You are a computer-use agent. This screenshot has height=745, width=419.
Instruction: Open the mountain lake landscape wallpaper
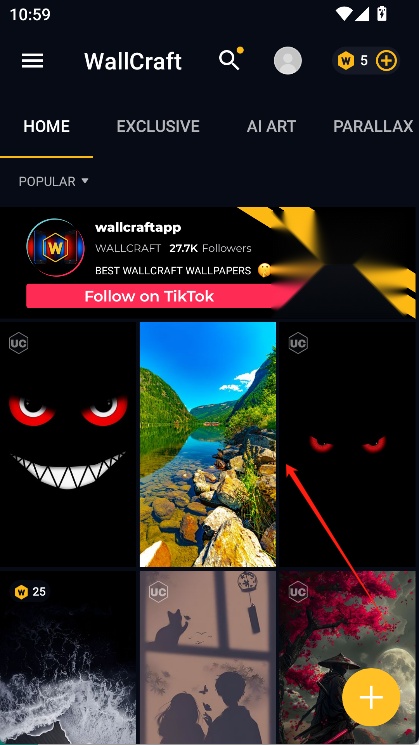pyautogui.click(x=208, y=444)
